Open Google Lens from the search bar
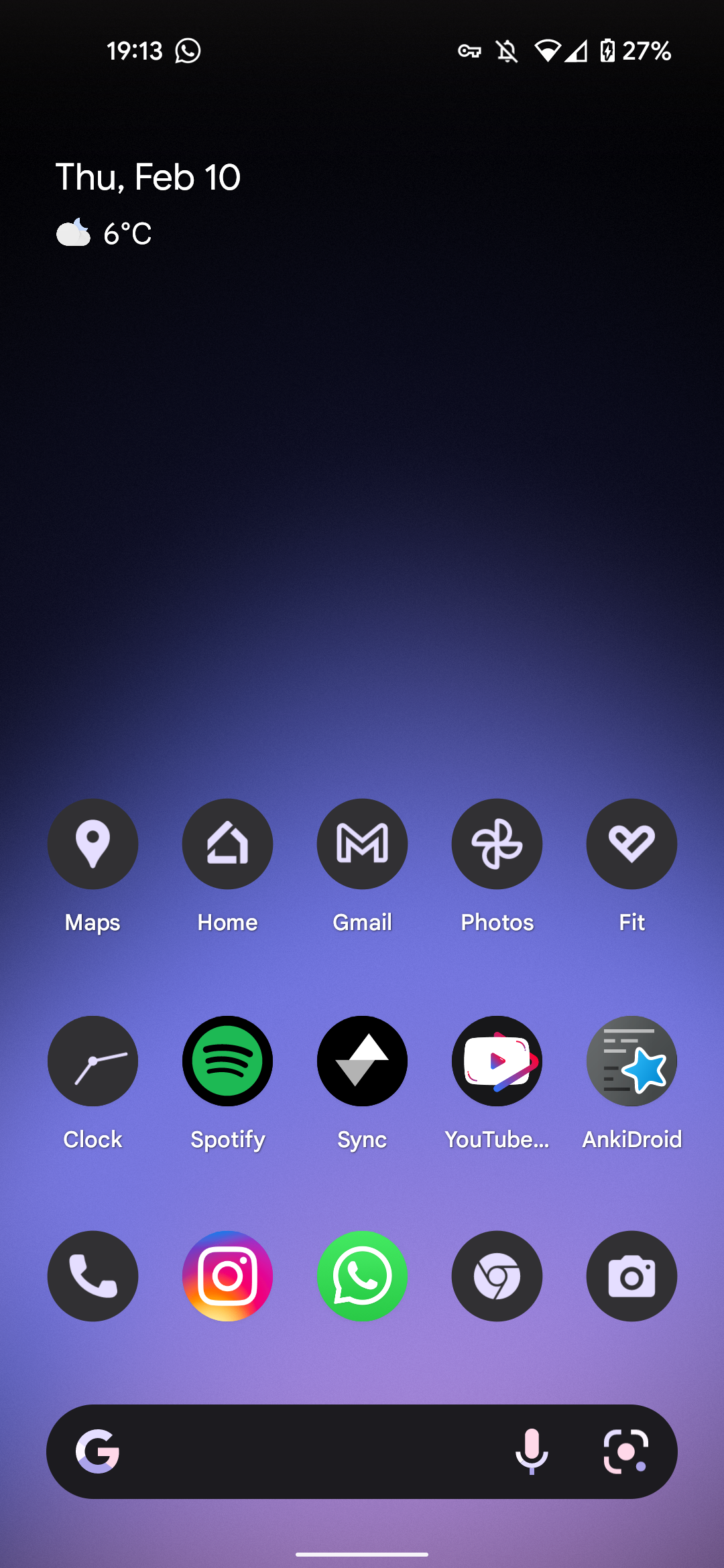The height and width of the screenshot is (1568, 724). click(625, 1451)
